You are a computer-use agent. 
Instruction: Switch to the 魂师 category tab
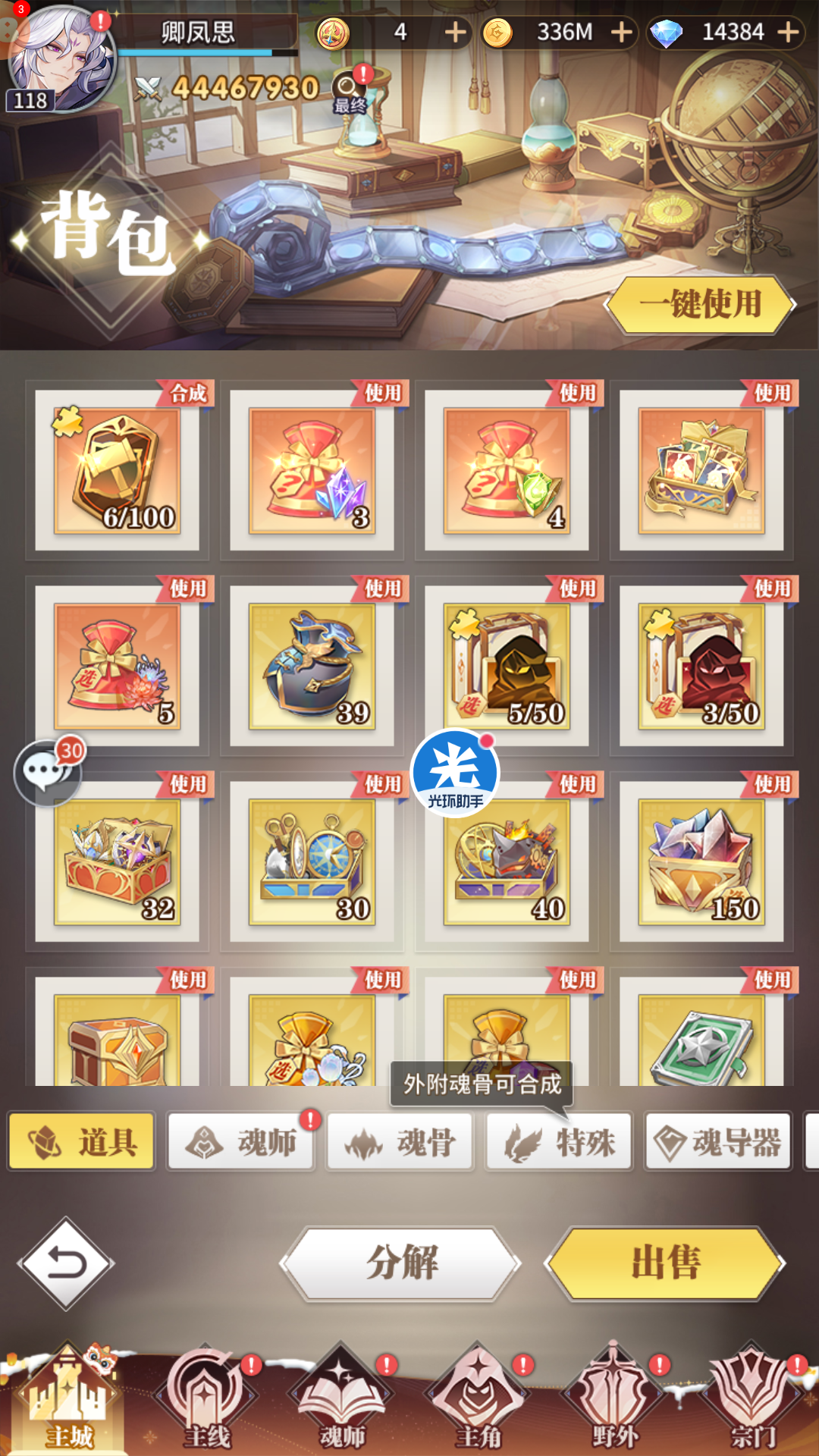(241, 1142)
